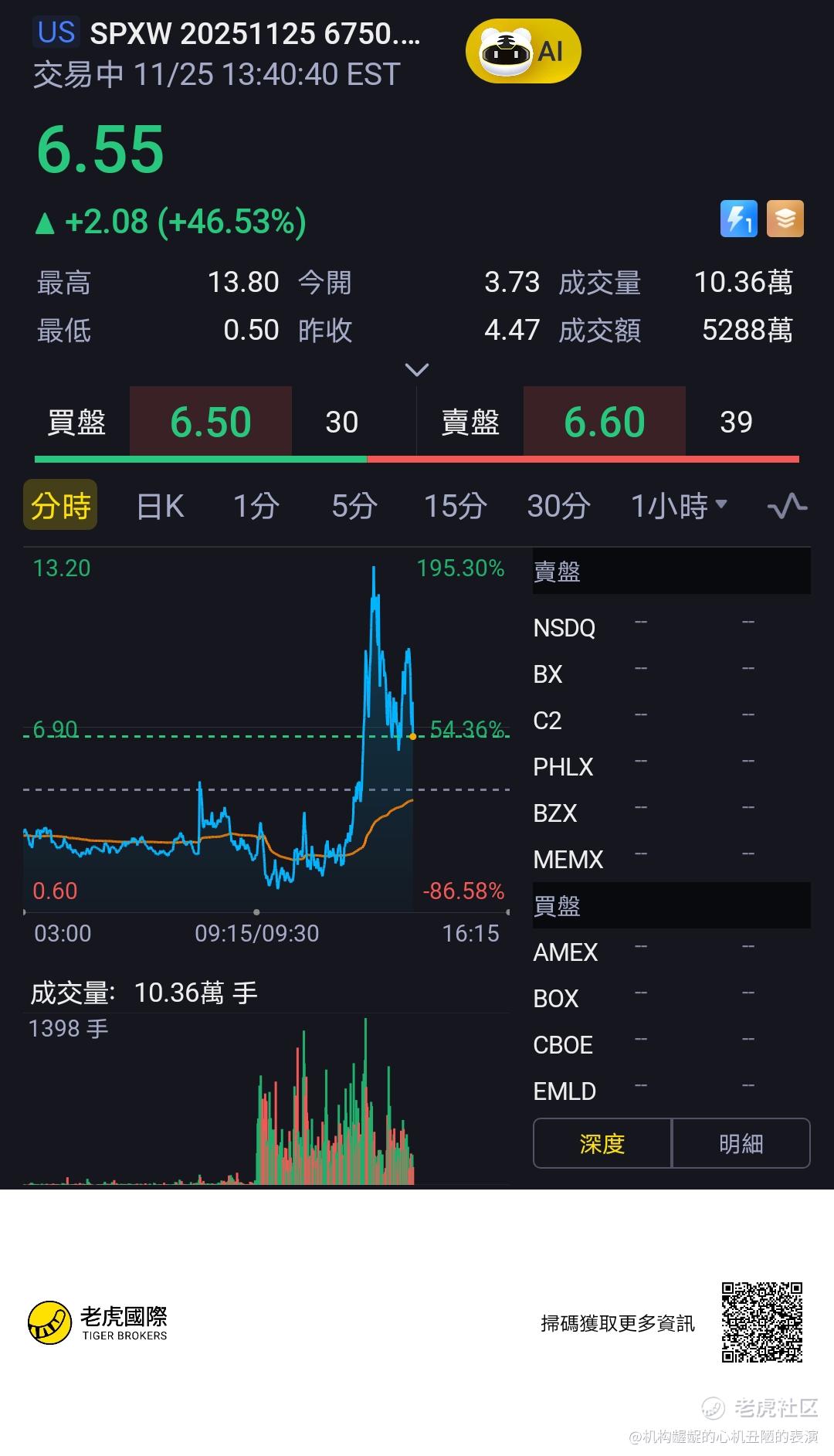The image size is (834, 1456).
Task: Tap the 買盤 bid price 6.50
Action: 211,422
